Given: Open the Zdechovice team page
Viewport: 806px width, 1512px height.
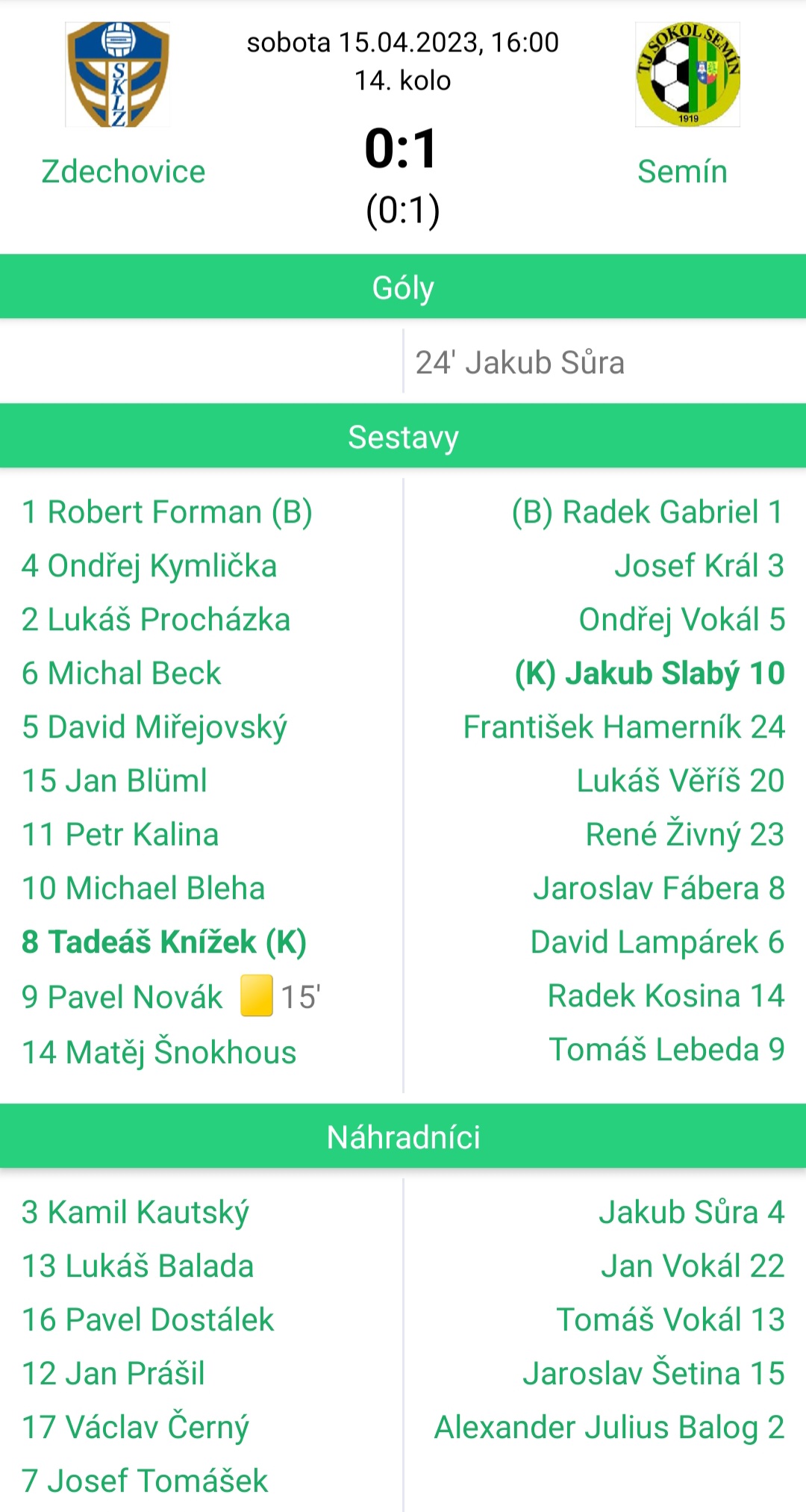Looking at the screenshot, I should pyautogui.click(x=123, y=172).
